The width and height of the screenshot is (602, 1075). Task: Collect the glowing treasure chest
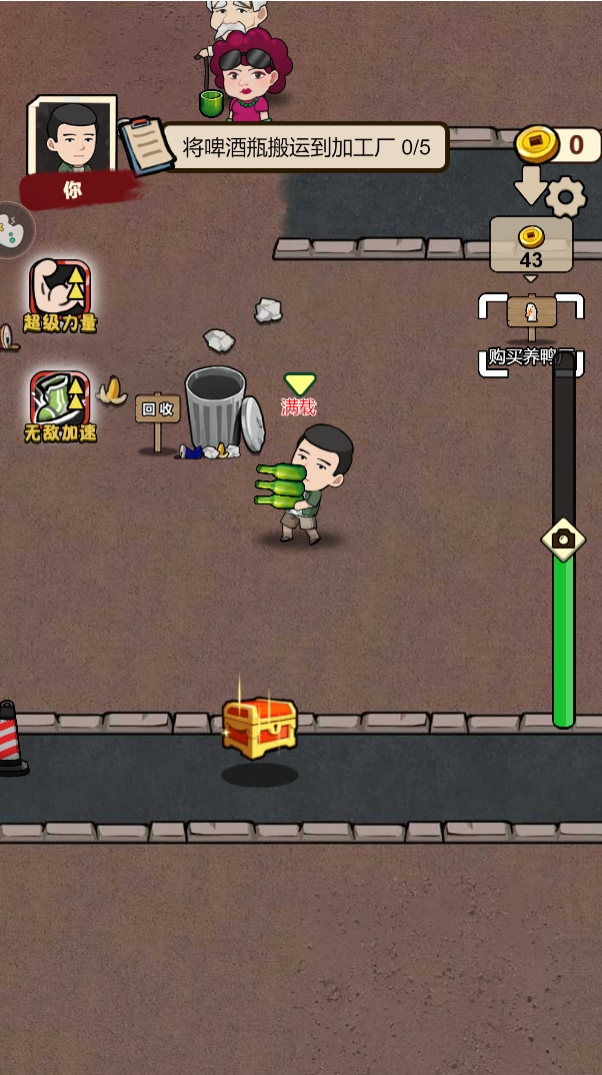(x=260, y=727)
